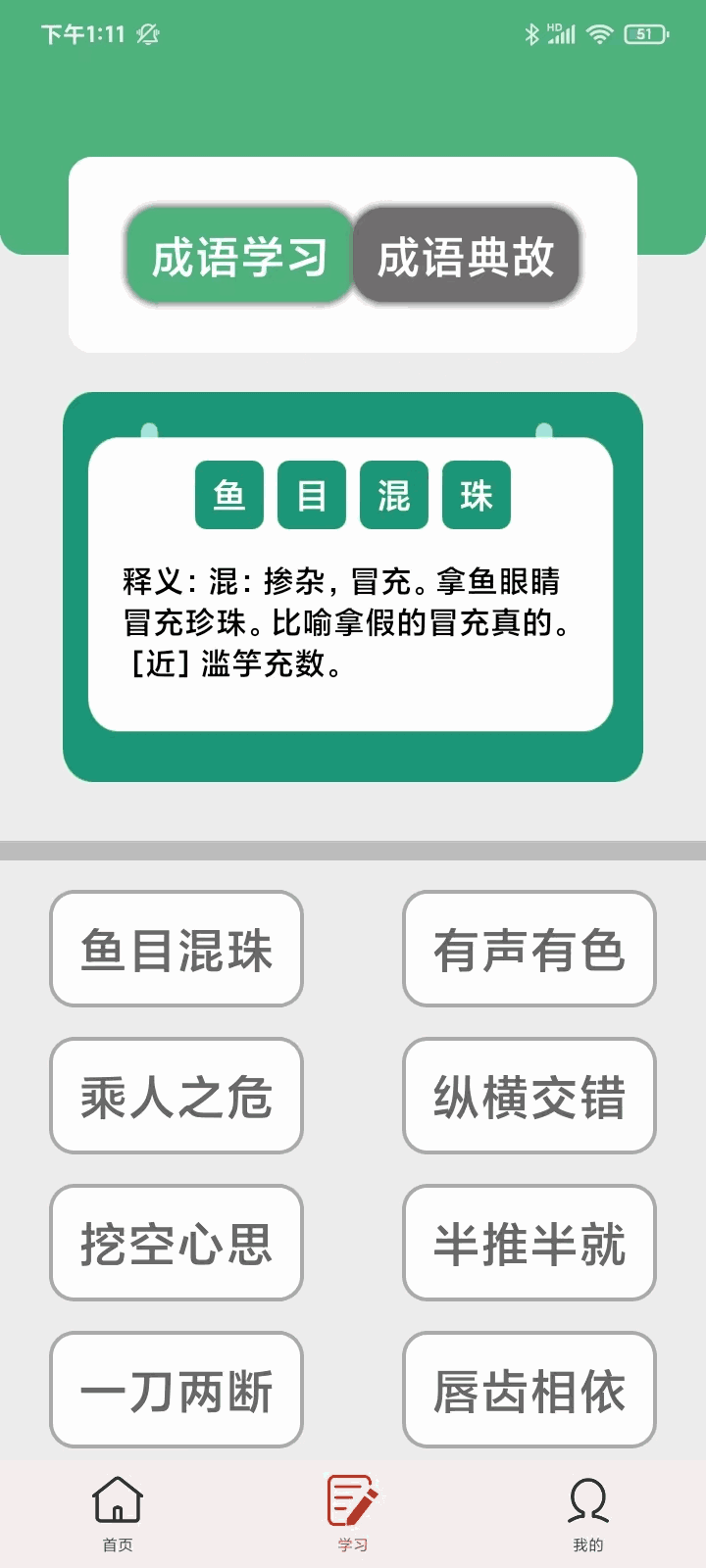Show the meaning of 一刀两断
Viewport: 706px width, 1568px height.
tap(176, 1390)
